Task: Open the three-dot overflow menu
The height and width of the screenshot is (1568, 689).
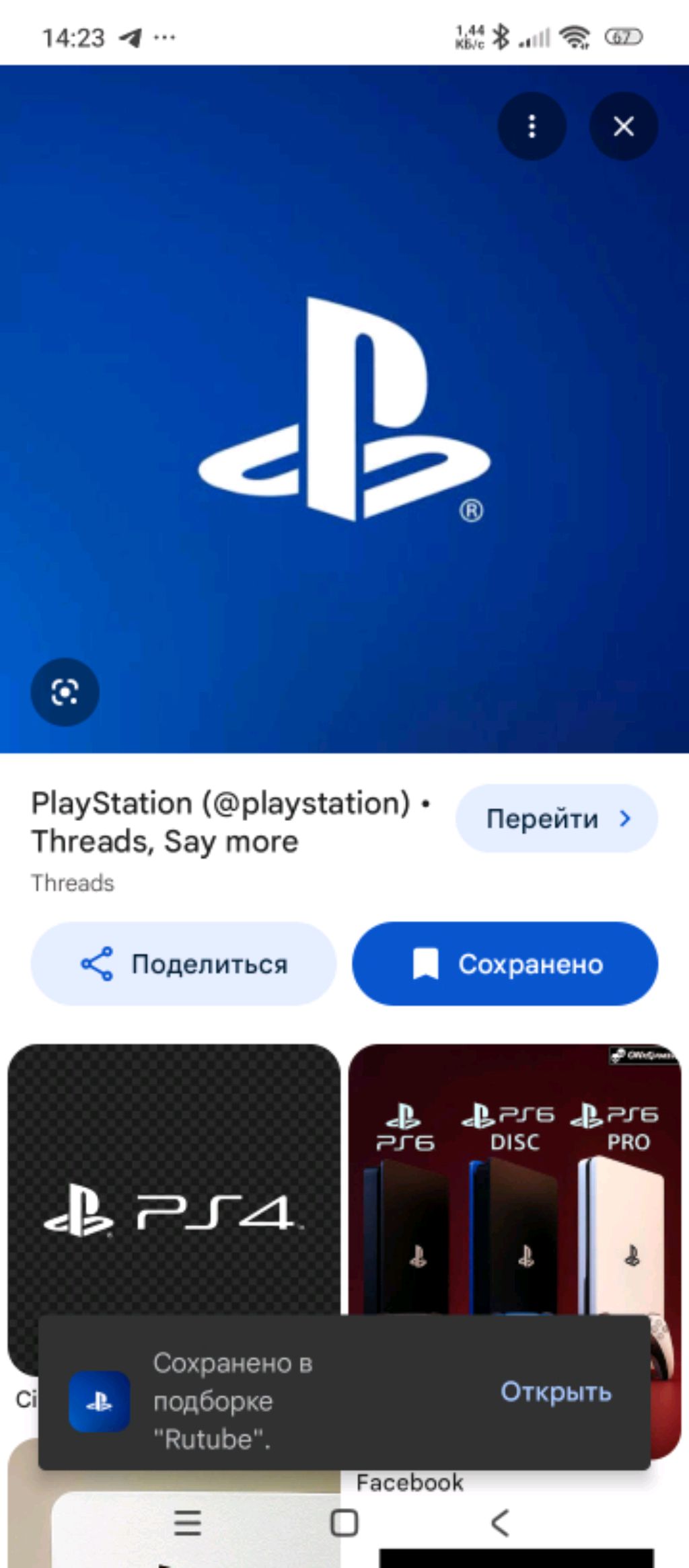Action: point(532,126)
